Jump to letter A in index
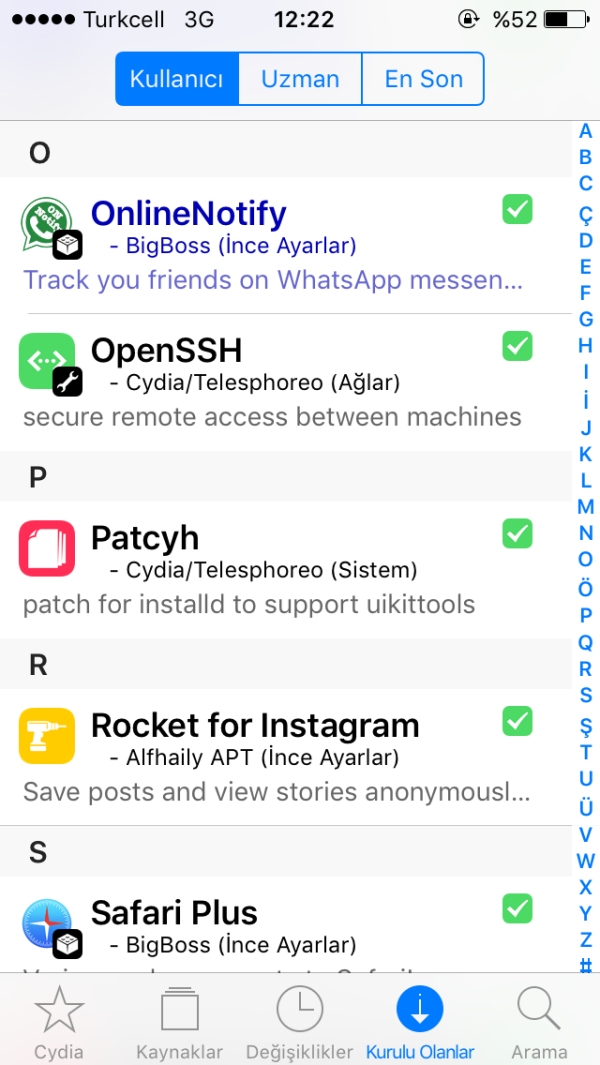 pos(586,131)
